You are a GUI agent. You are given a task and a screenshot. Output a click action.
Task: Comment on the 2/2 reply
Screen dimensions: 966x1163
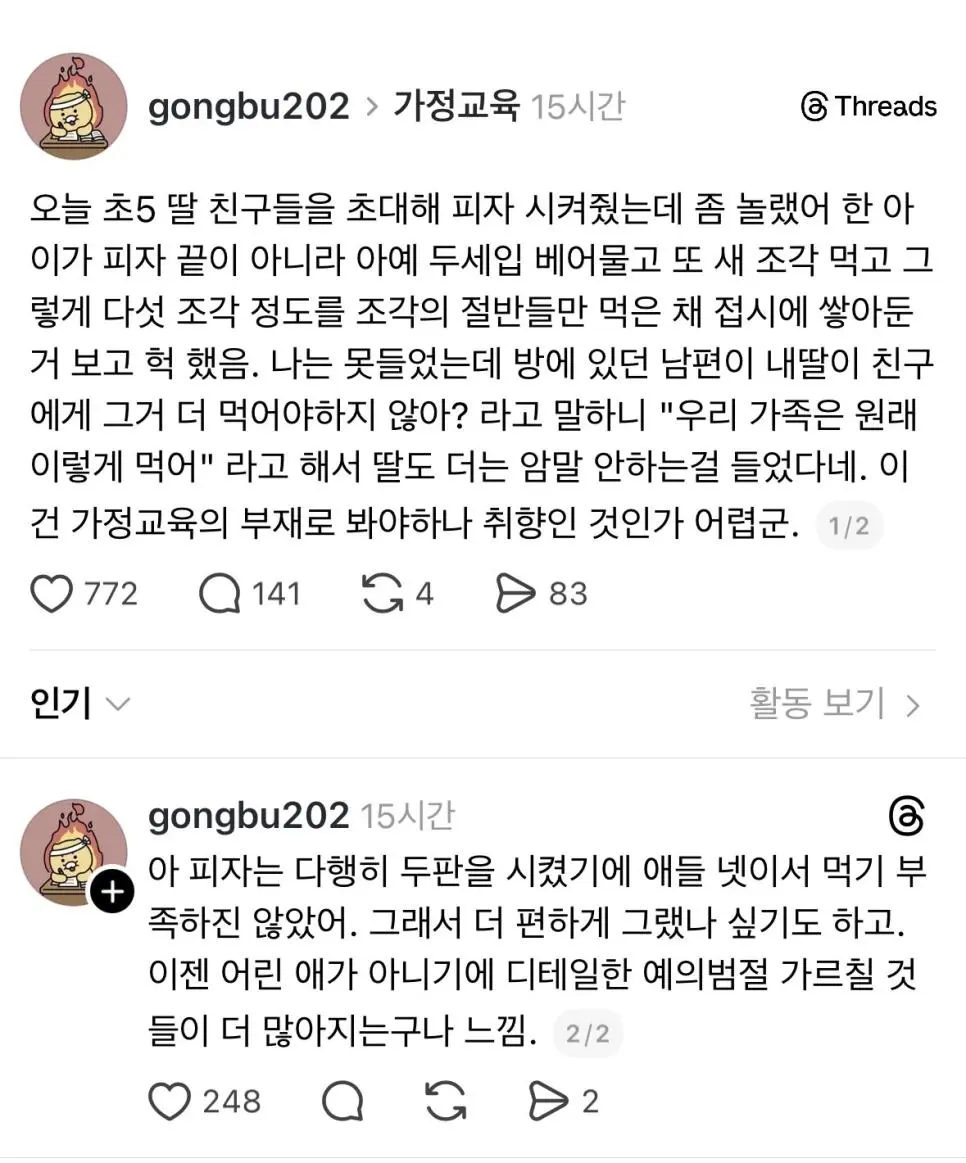pos(342,1101)
